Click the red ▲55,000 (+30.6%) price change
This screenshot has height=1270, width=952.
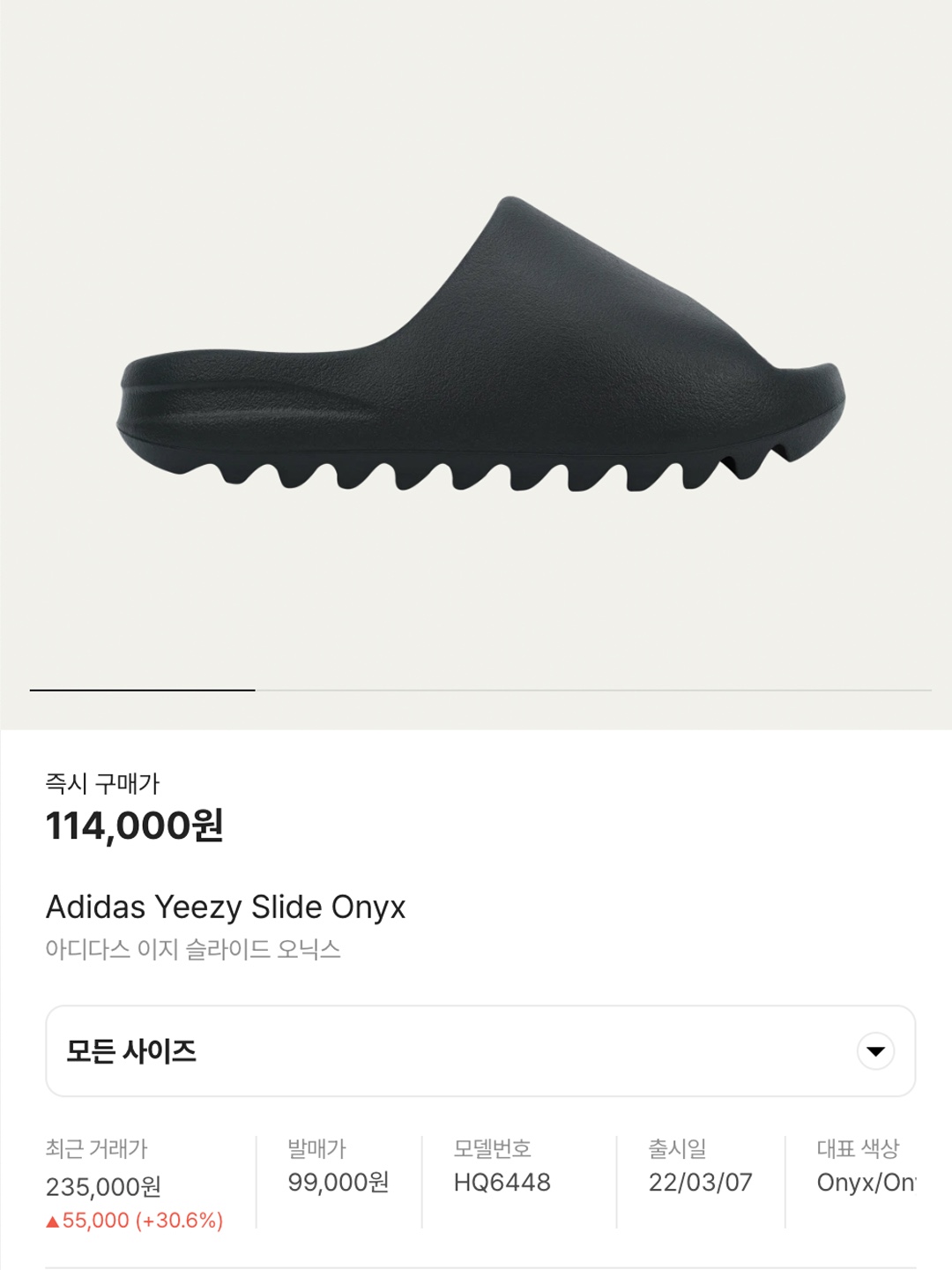[132, 1222]
